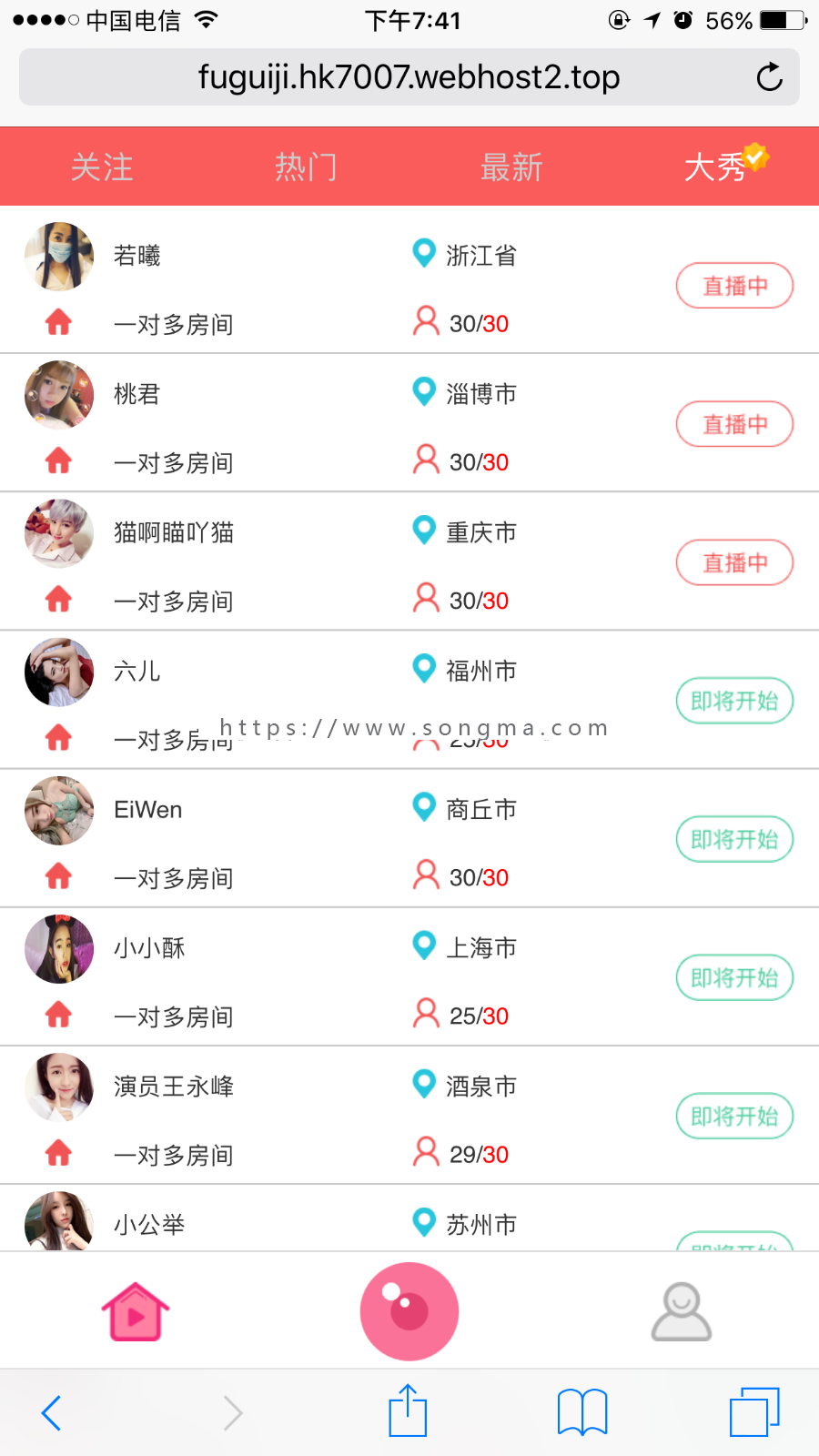Viewport: 819px width, 1456px height.
Task: Open Safari bookmarks
Action: [x=582, y=1412]
